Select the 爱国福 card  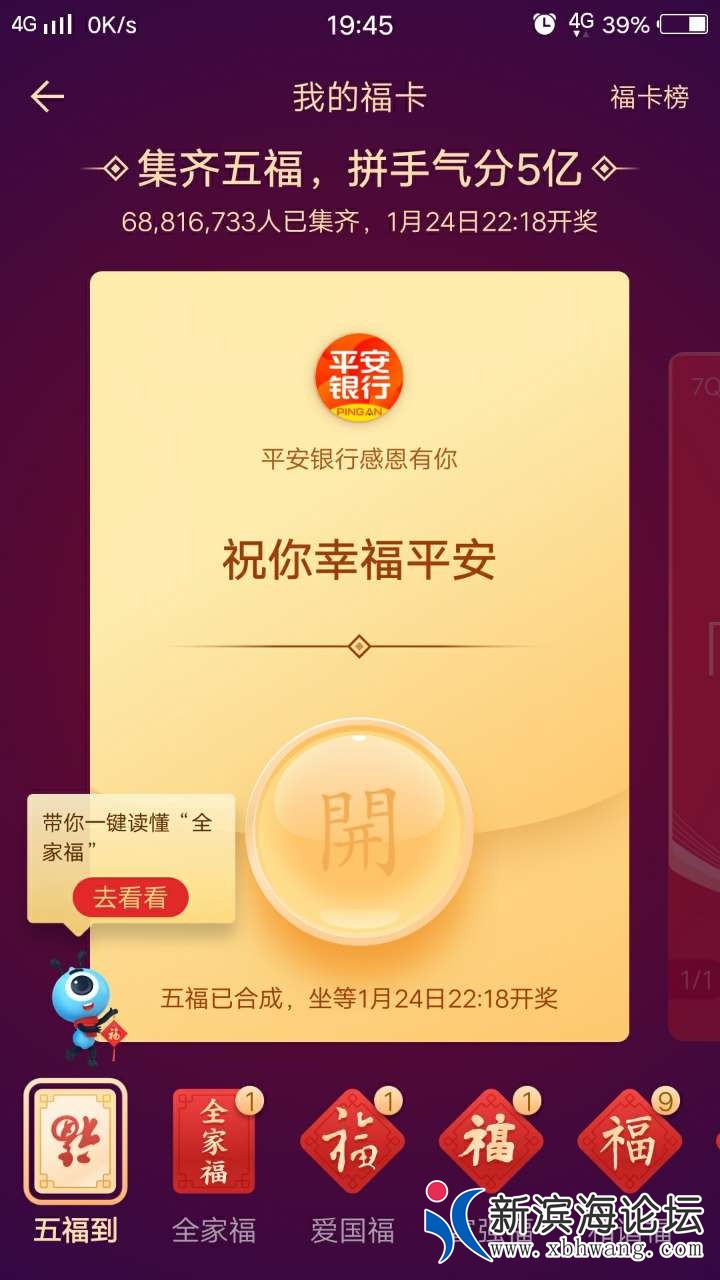click(x=352, y=1141)
